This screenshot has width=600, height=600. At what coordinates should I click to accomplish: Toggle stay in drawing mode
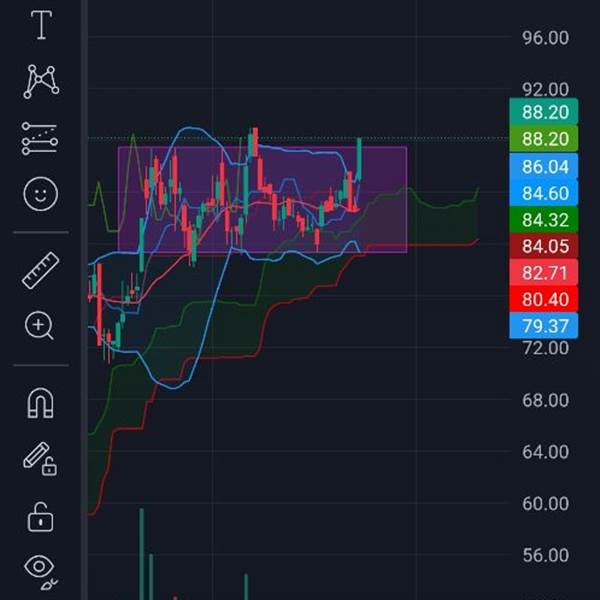(x=40, y=459)
